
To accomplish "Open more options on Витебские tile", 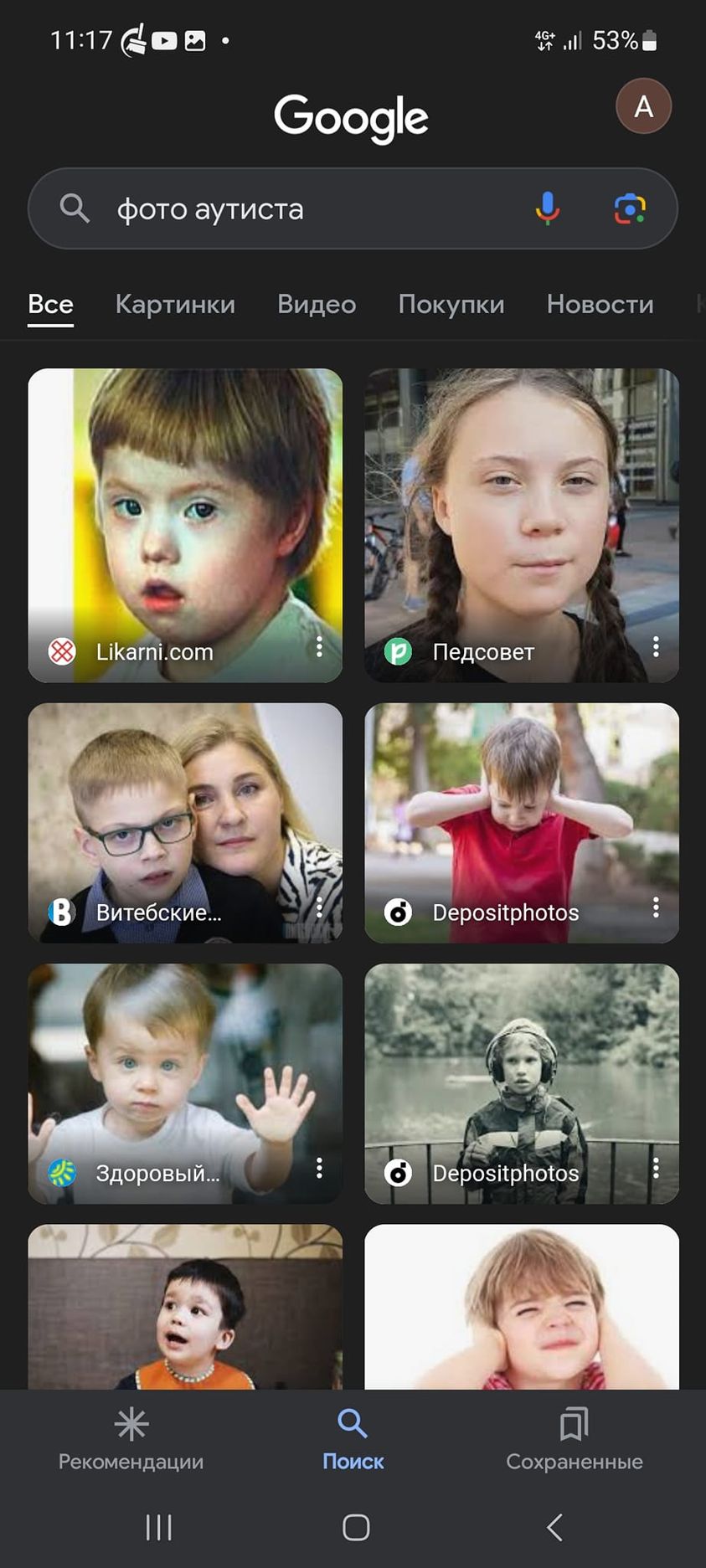I will click(x=319, y=907).
